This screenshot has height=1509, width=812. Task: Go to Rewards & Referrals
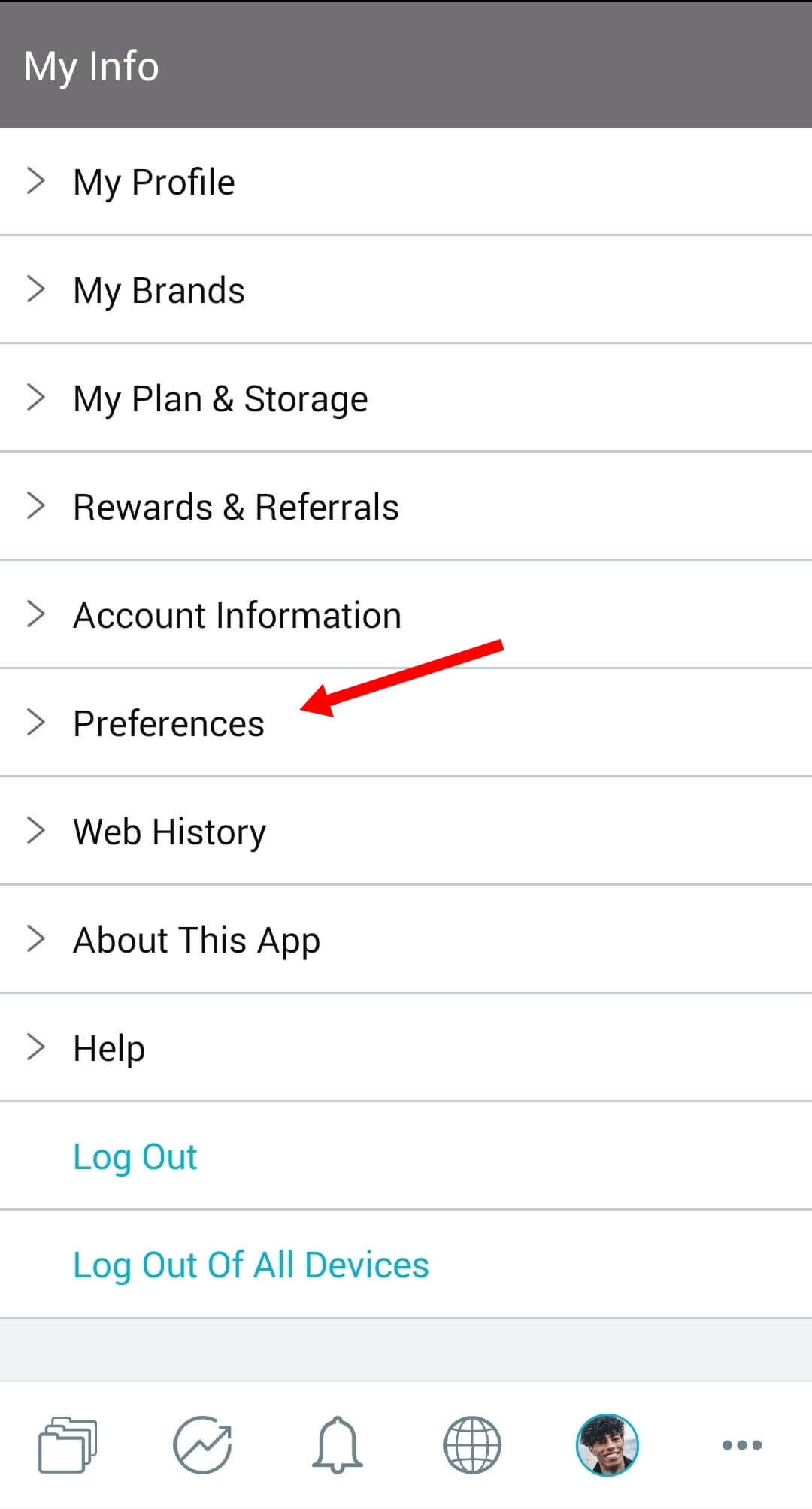coord(406,506)
